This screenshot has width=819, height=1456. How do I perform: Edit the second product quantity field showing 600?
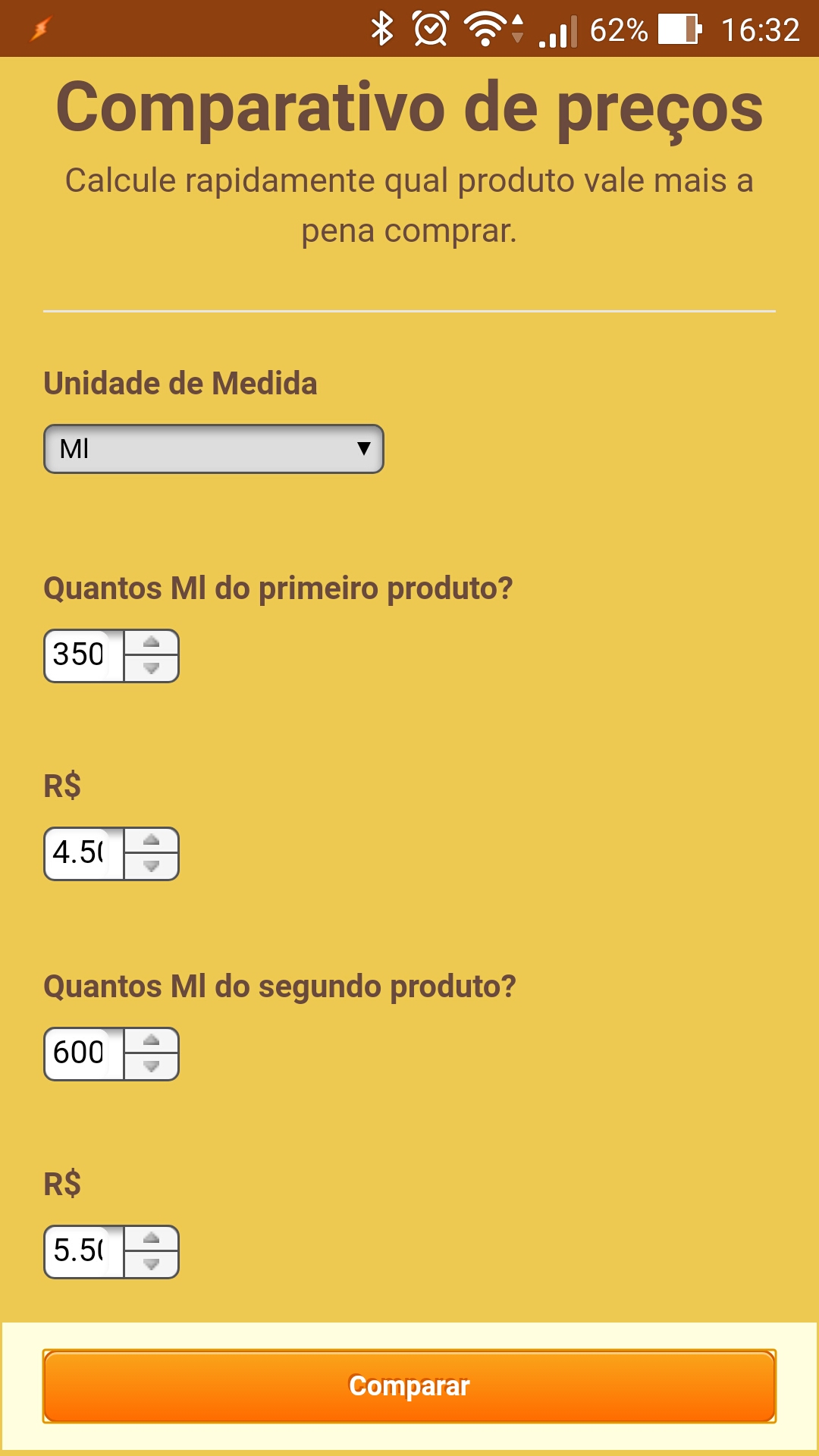[84, 1054]
